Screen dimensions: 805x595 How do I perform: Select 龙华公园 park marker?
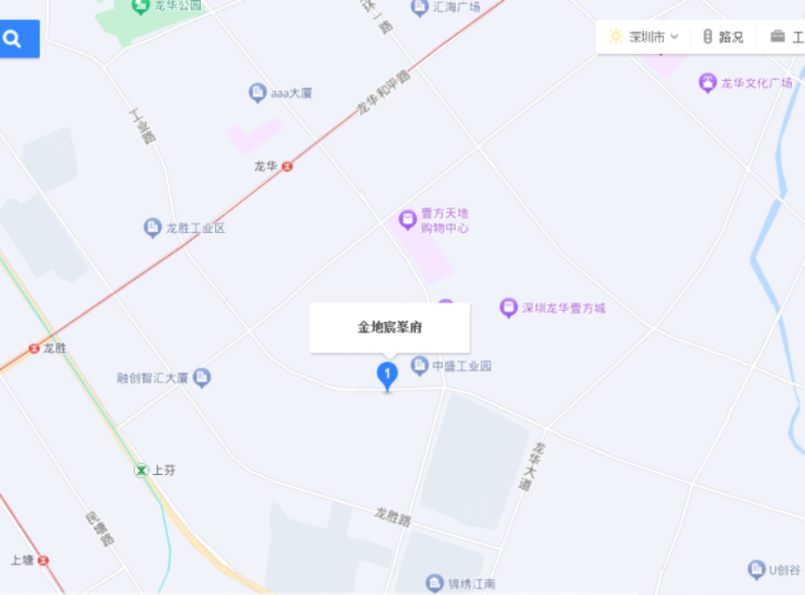point(140,7)
